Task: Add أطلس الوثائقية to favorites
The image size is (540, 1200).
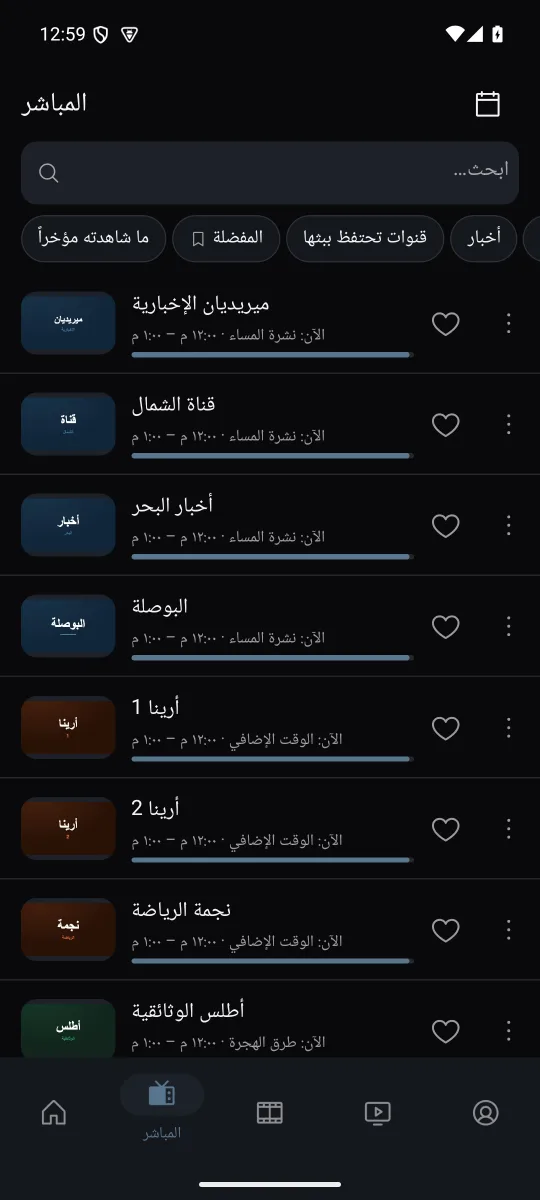Action: [445, 1030]
